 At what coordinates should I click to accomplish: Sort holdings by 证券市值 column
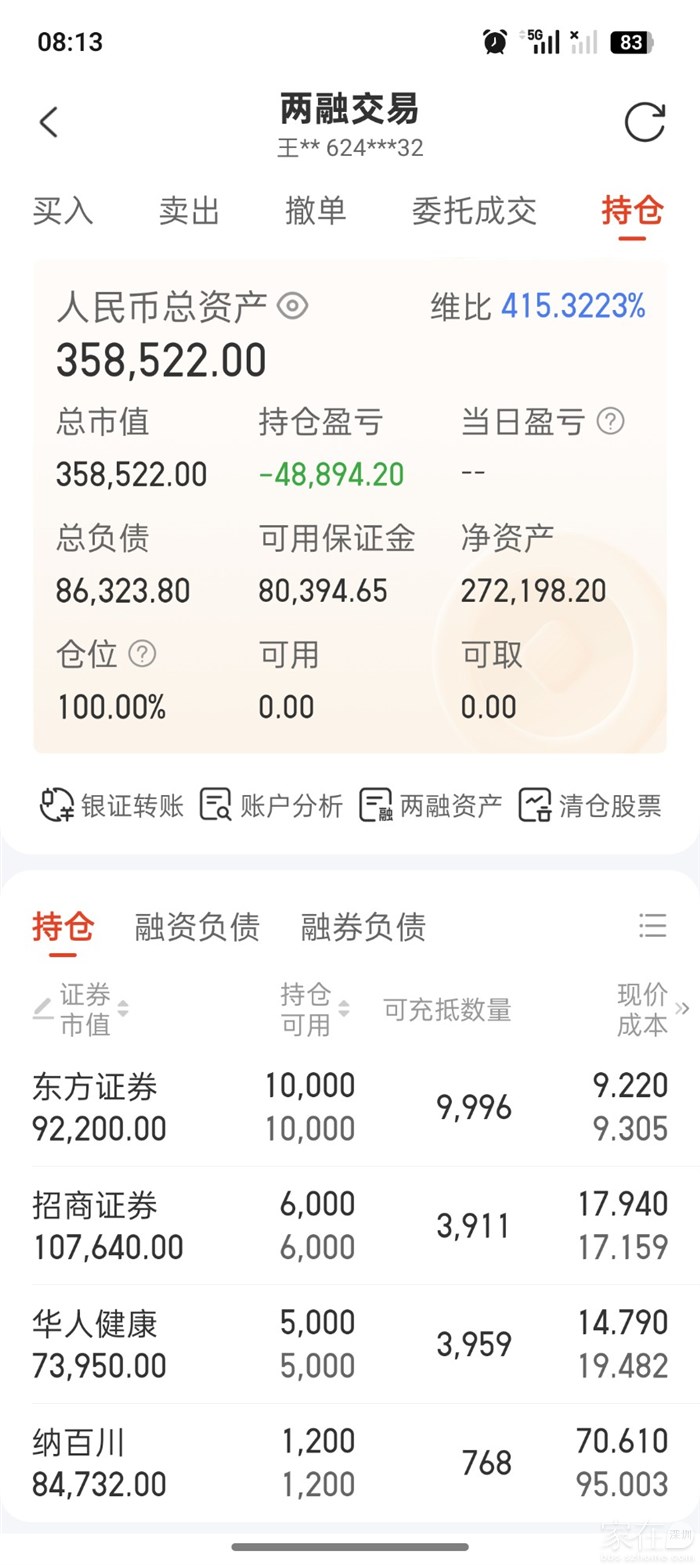[84, 1009]
